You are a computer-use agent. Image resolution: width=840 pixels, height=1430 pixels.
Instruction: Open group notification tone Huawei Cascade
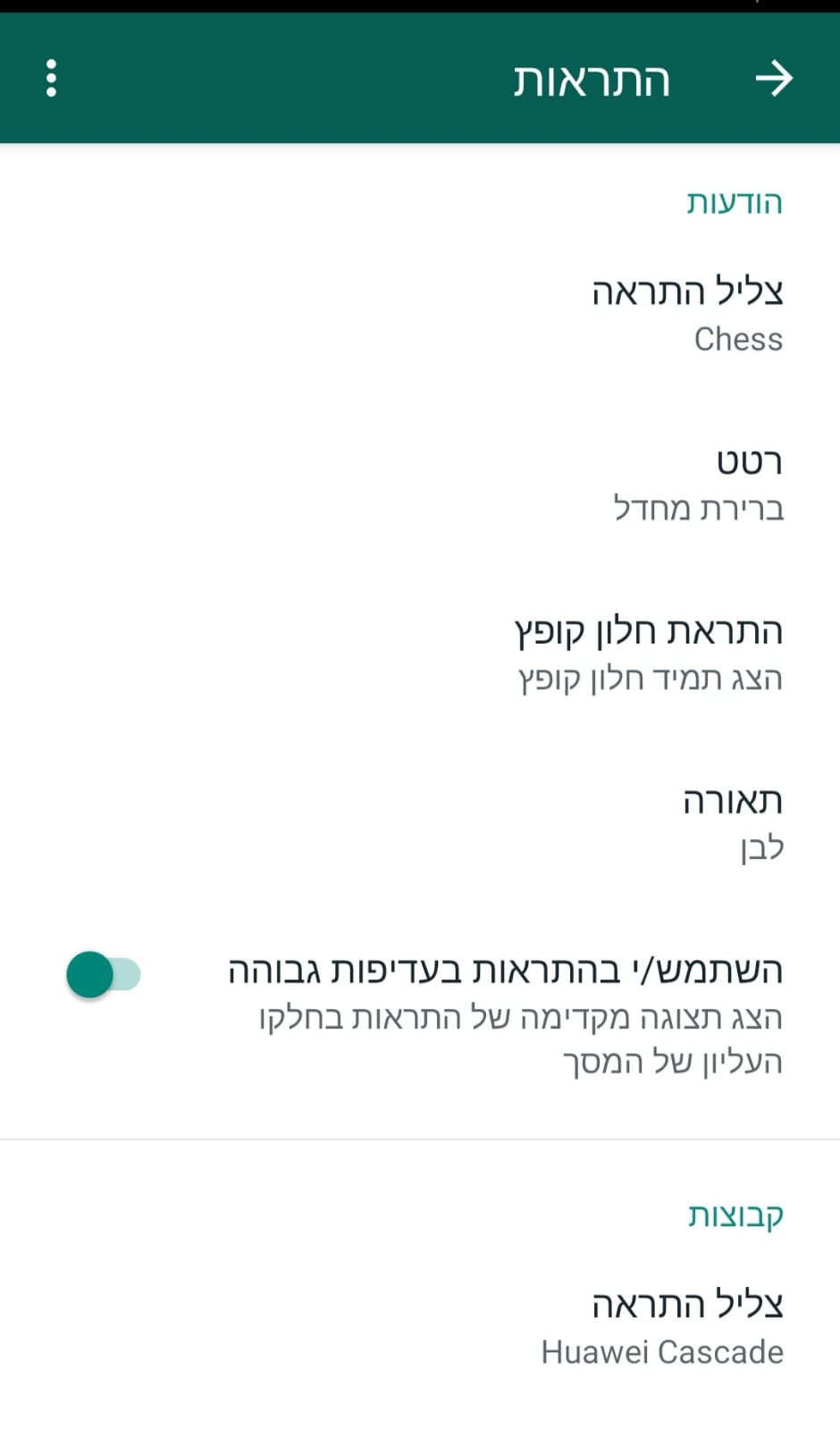point(420,1328)
